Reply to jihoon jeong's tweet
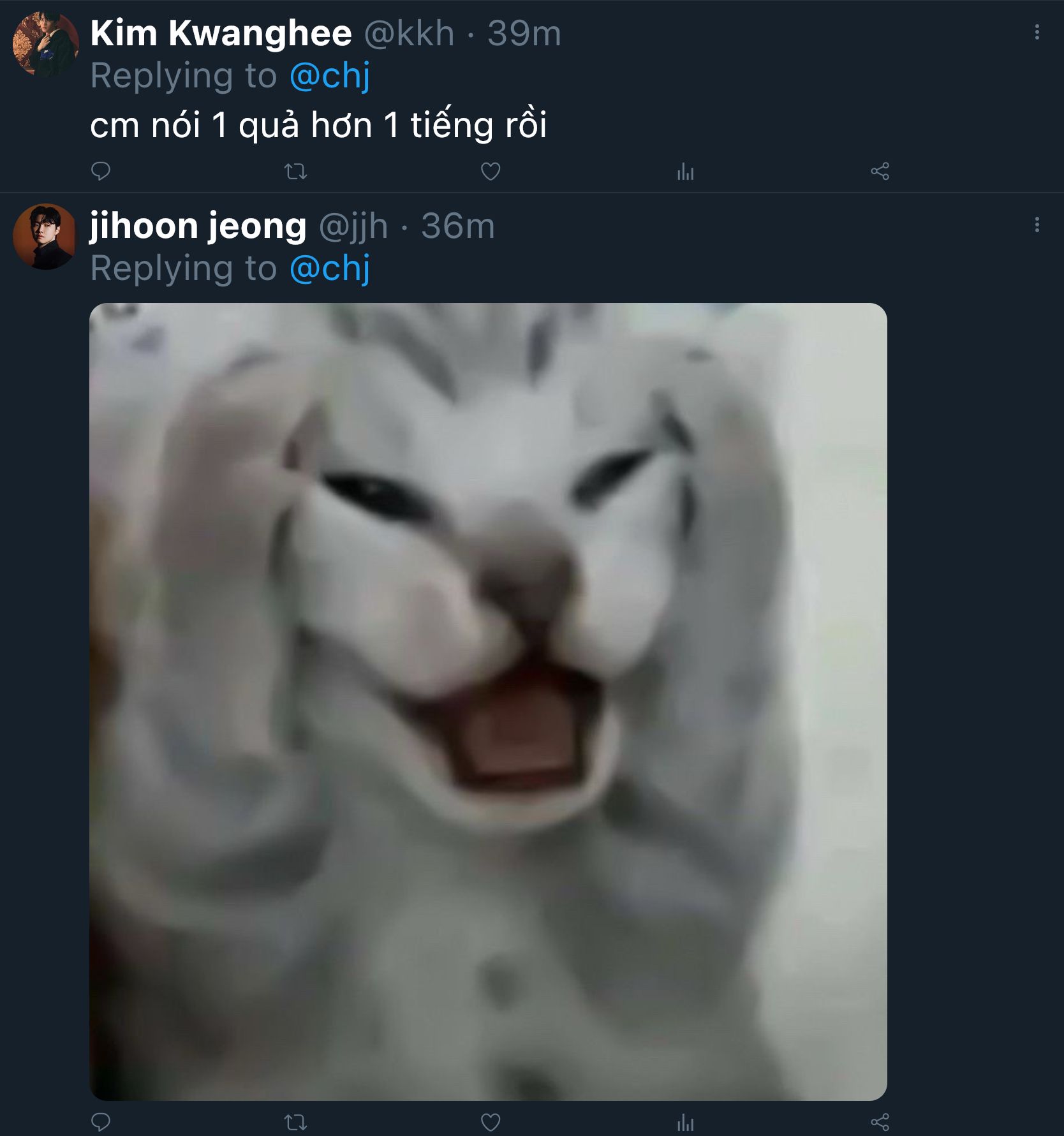This screenshot has width=1064, height=1136. [x=101, y=1121]
